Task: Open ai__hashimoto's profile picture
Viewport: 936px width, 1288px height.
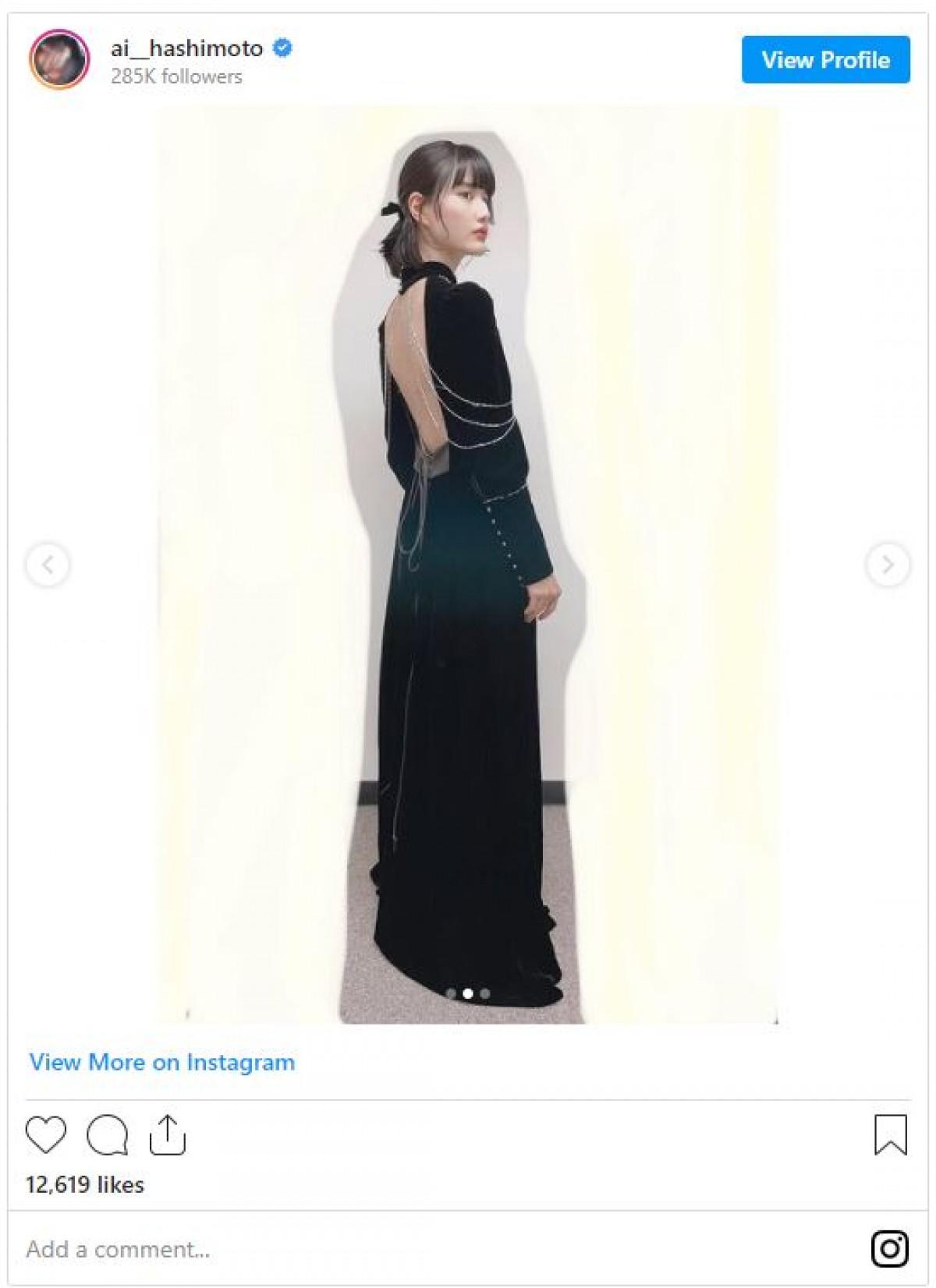Action: [59, 60]
